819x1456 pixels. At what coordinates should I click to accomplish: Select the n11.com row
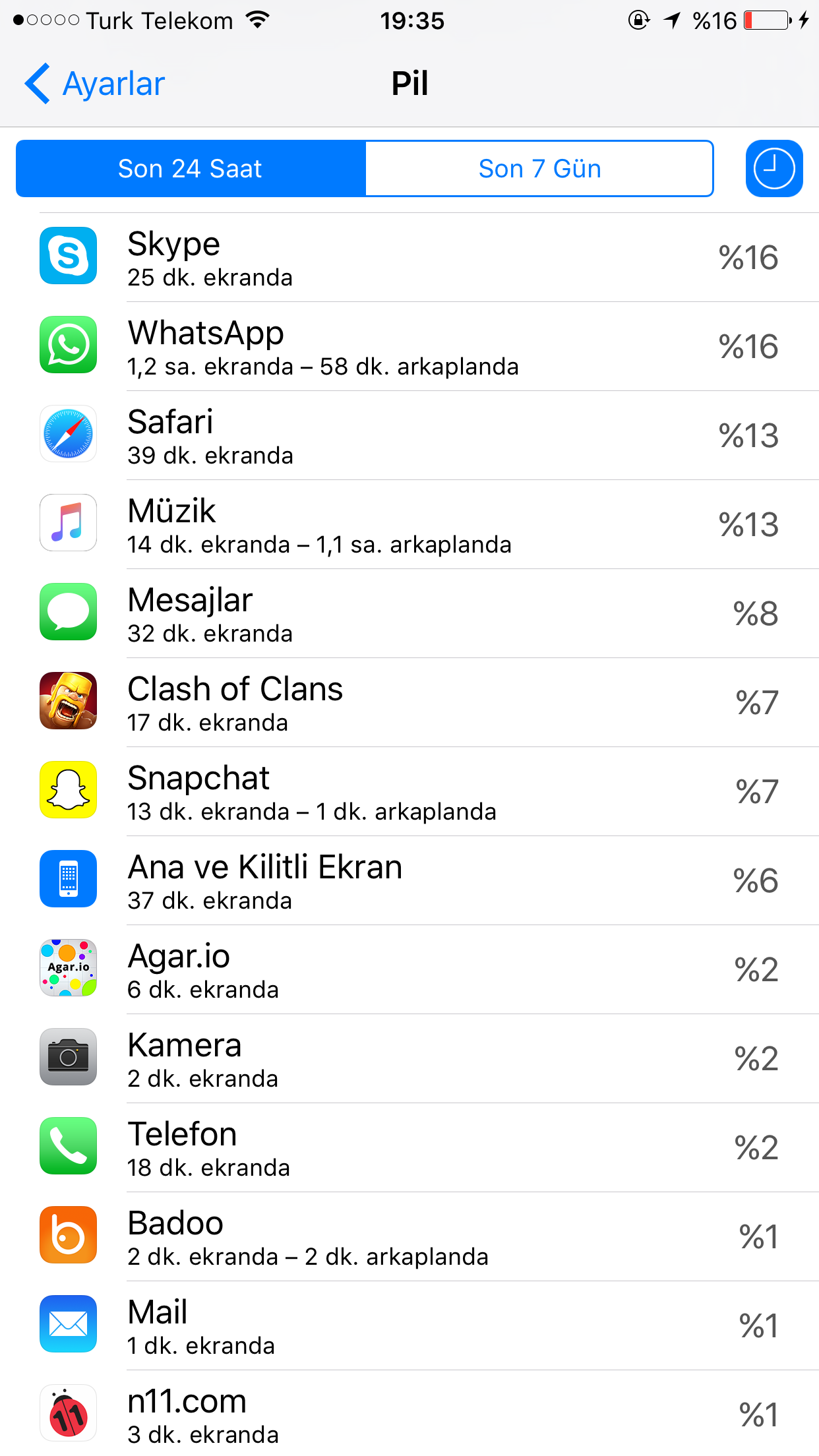pos(409,1413)
